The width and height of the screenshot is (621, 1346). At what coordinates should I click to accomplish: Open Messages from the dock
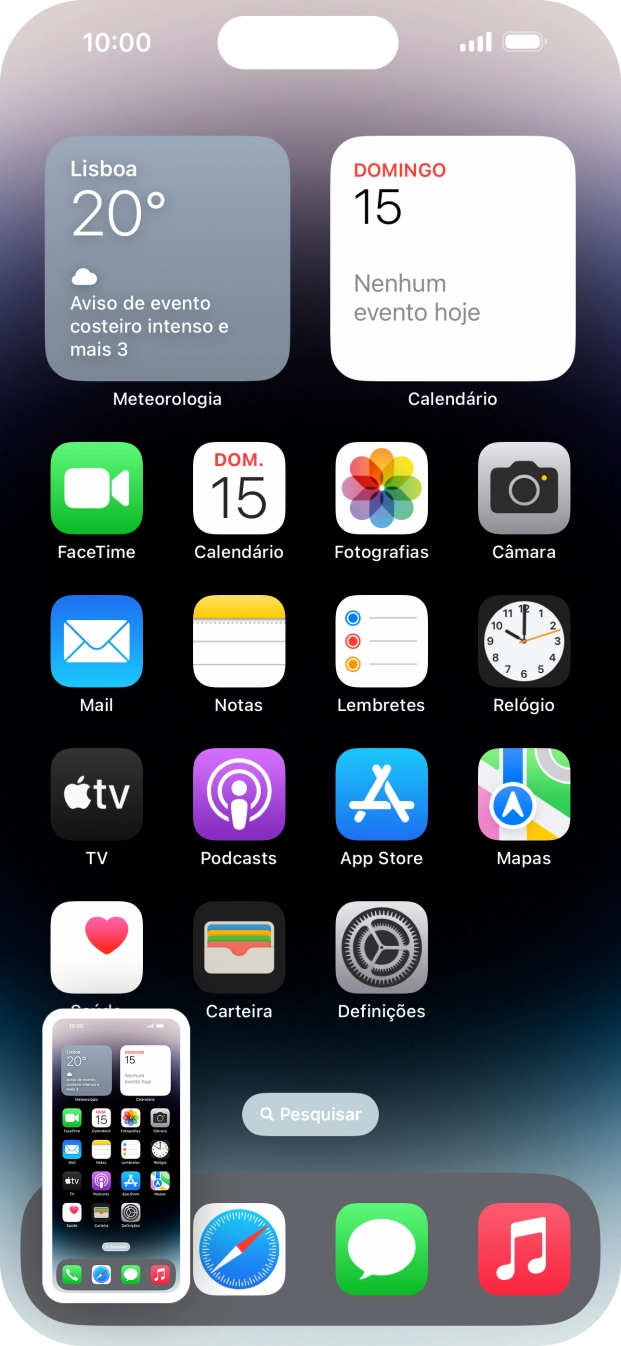[381, 1249]
